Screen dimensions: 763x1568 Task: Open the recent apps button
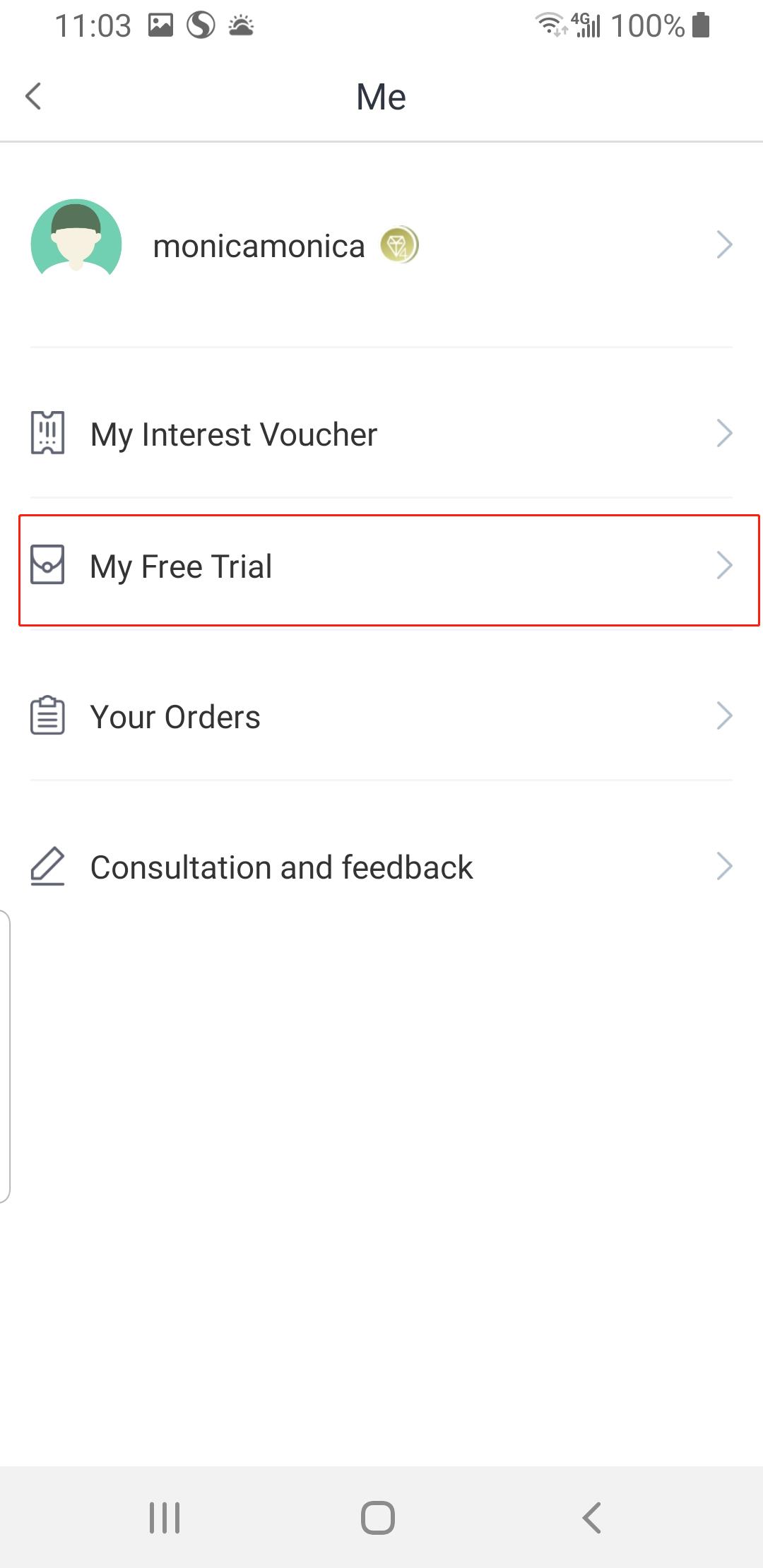point(165,1517)
